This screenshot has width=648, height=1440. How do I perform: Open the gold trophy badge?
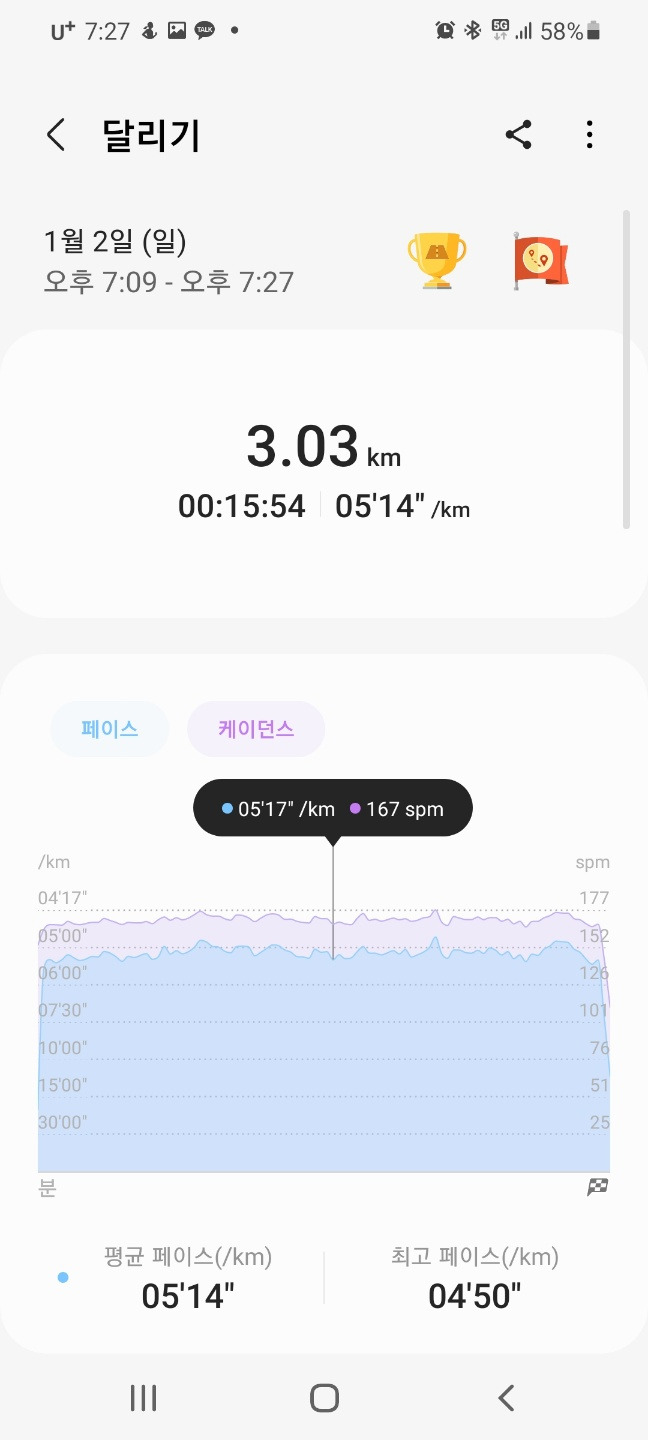437,261
